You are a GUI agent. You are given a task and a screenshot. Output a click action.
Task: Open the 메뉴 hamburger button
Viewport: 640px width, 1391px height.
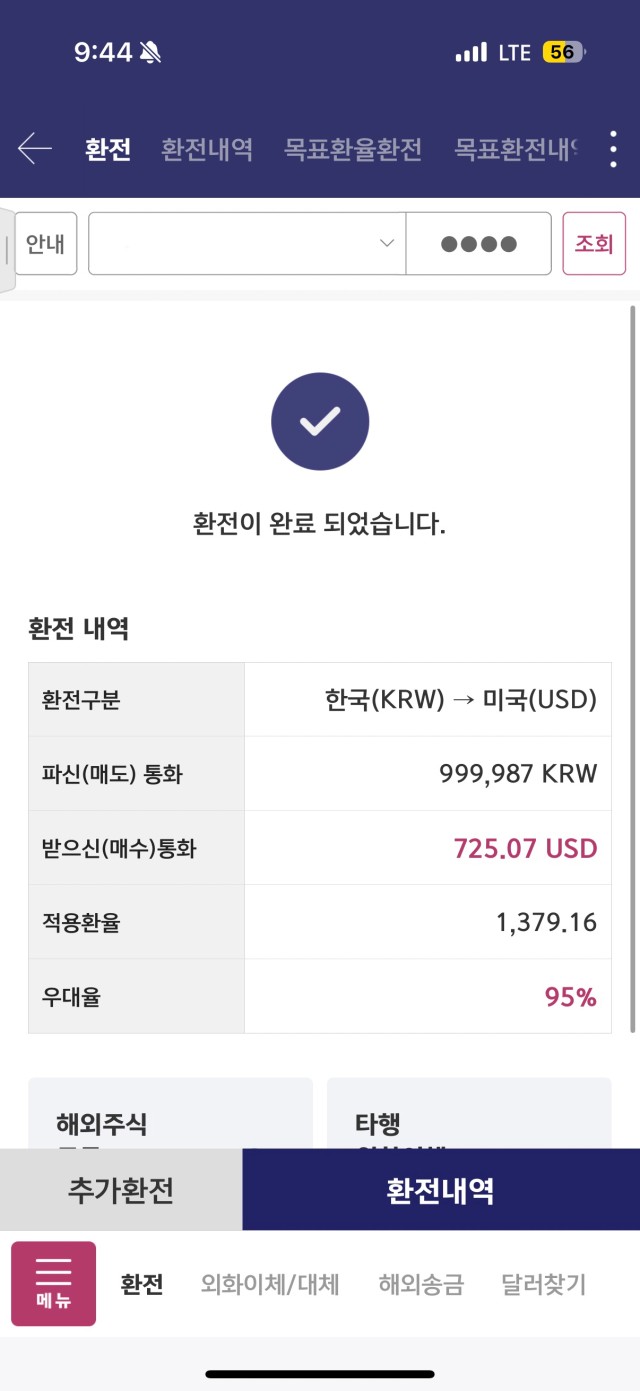pos(53,1284)
